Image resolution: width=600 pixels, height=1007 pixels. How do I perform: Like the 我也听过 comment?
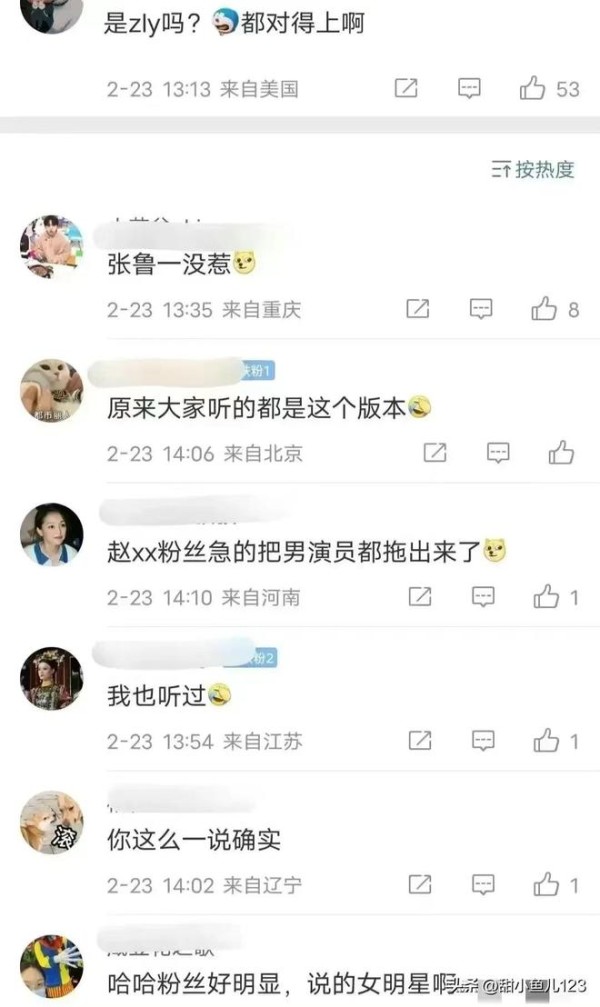[547, 741]
